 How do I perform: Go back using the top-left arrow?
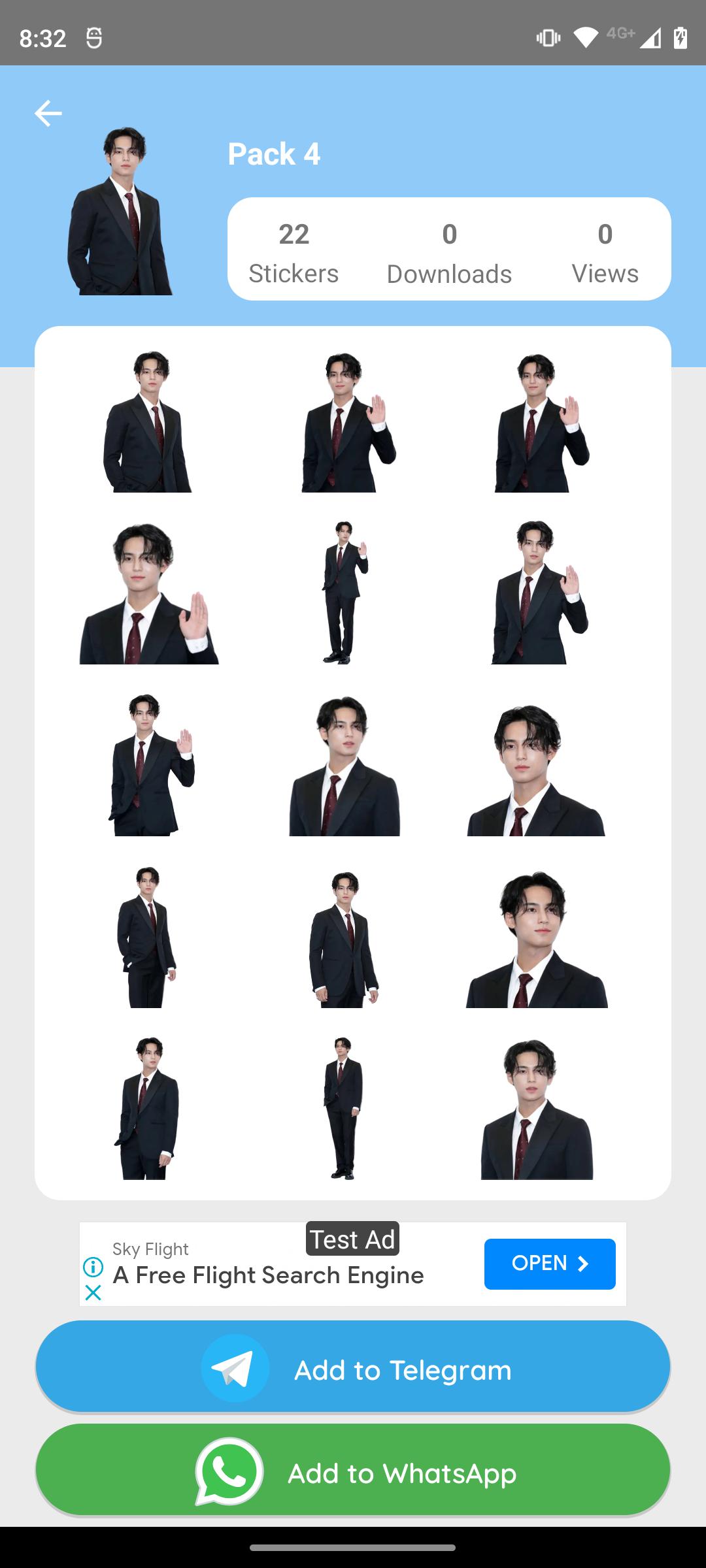(48, 114)
